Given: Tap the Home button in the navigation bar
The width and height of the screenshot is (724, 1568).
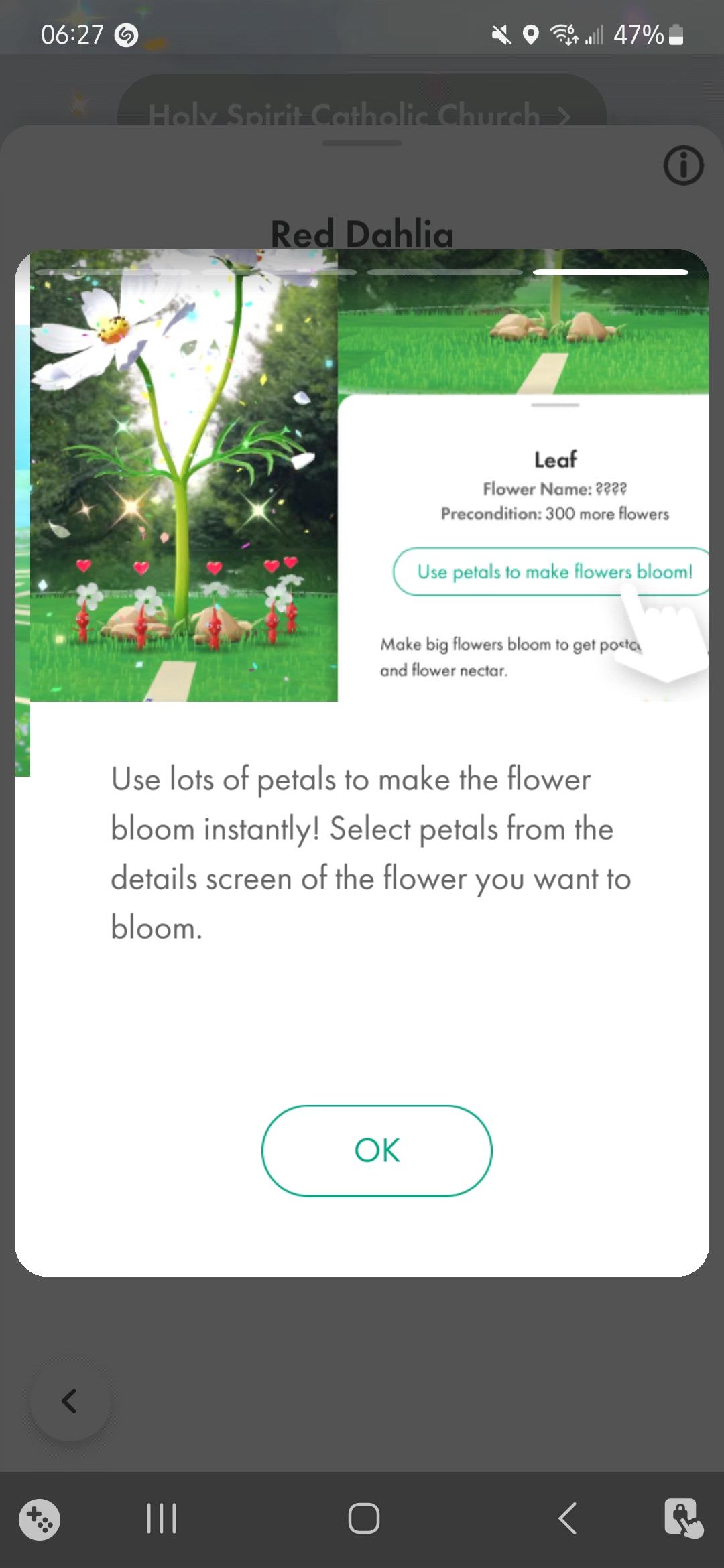Looking at the screenshot, I should pos(361,1518).
